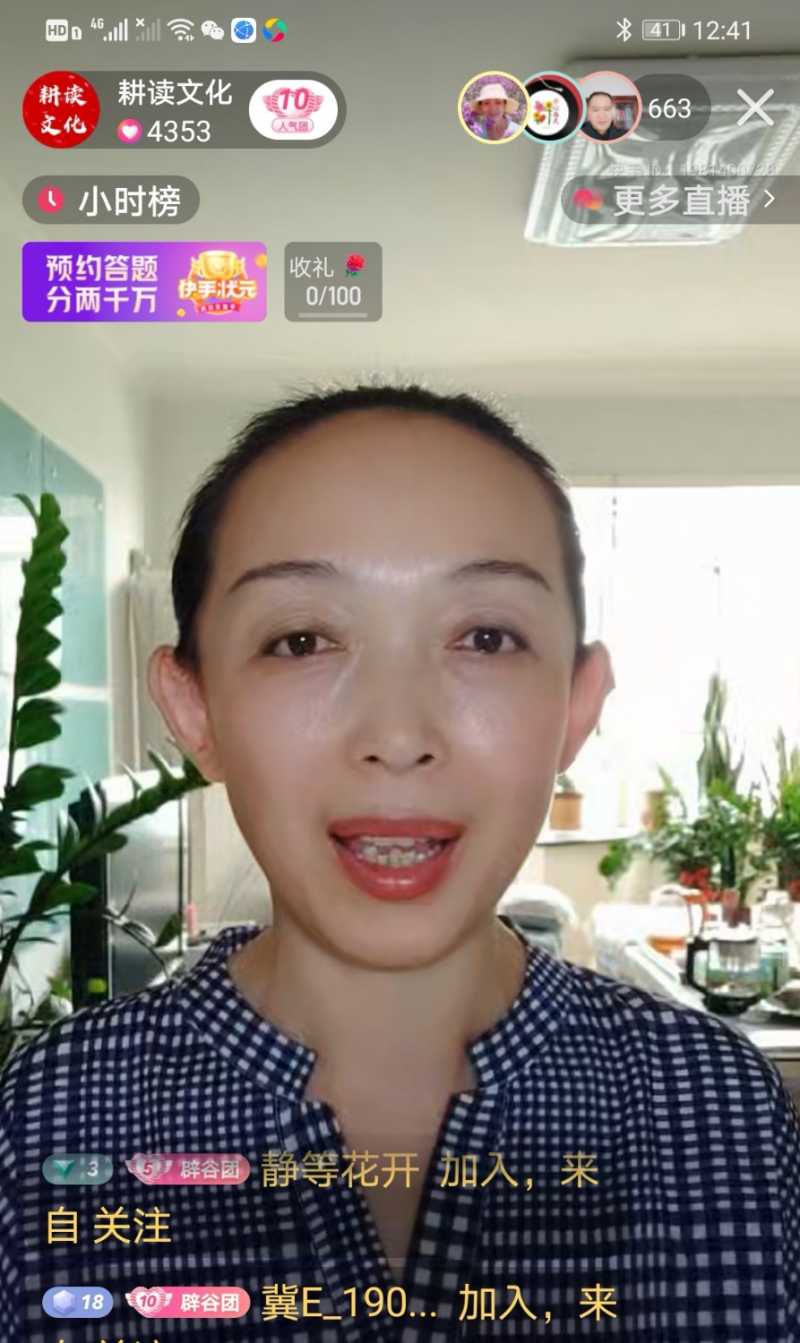Open the 663 viewers list
Viewport: 800px width, 1343px height.
pyautogui.click(x=669, y=108)
